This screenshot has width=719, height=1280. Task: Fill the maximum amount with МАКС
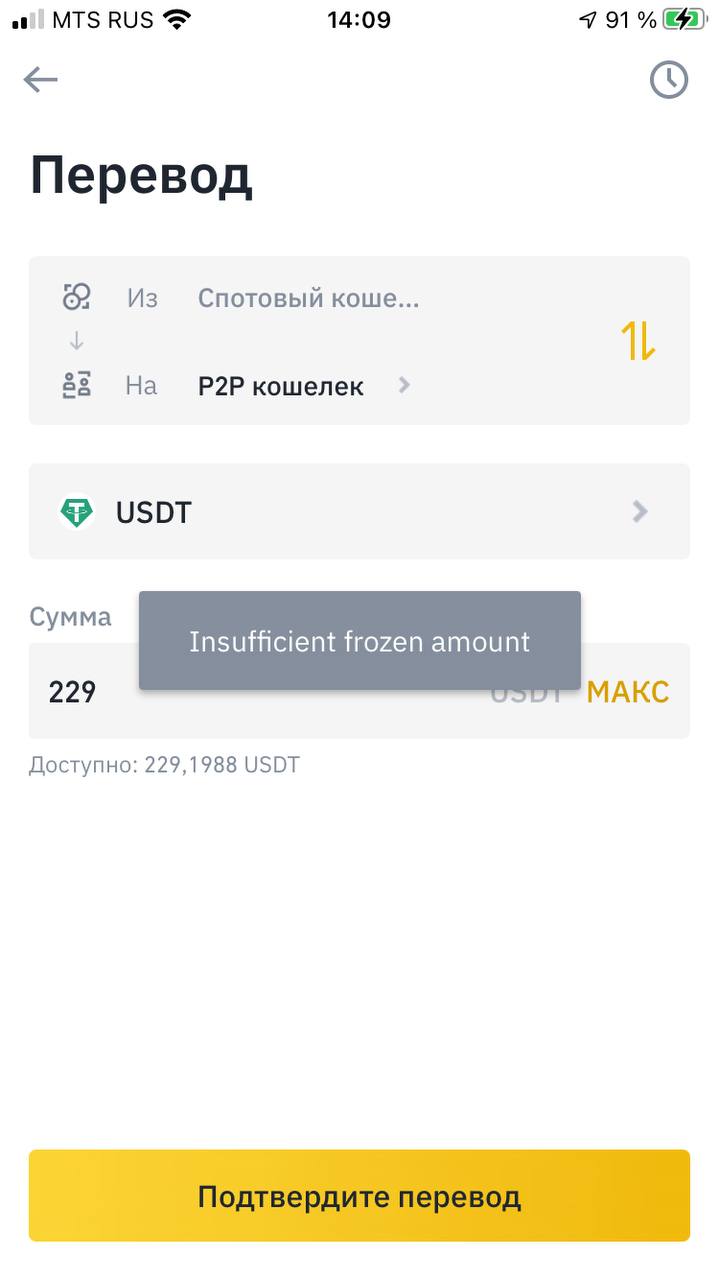click(628, 692)
